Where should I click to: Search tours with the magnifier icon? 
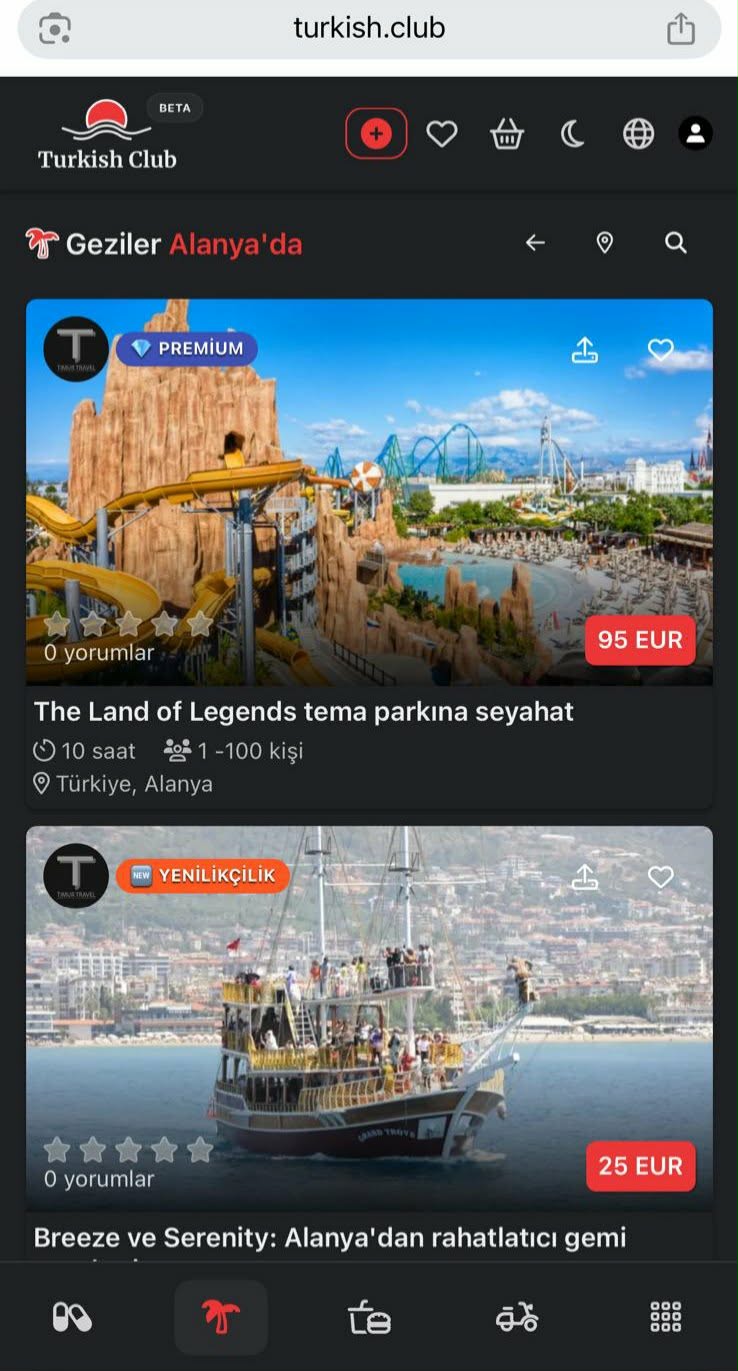[676, 243]
